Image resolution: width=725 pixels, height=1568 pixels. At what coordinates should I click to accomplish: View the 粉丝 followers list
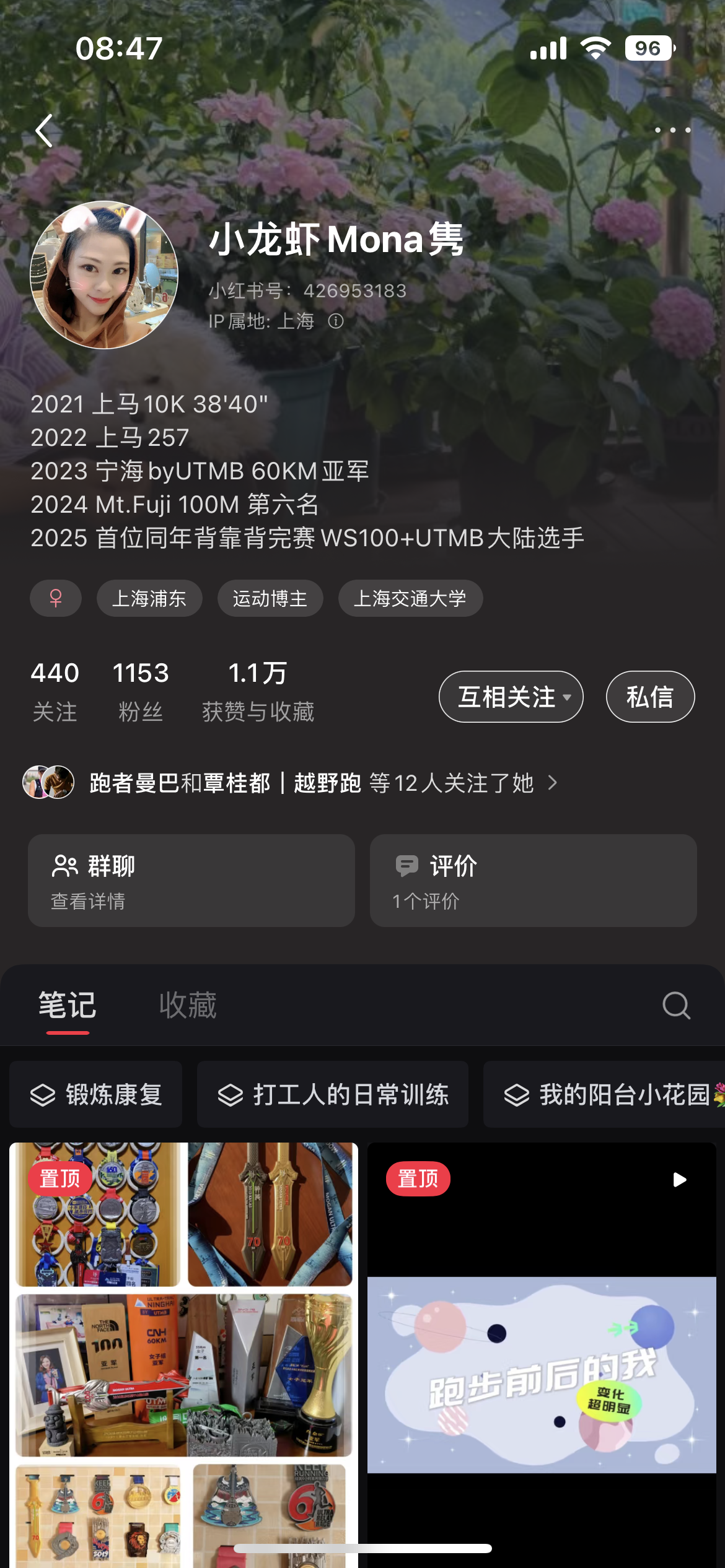(x=141, y=690)
